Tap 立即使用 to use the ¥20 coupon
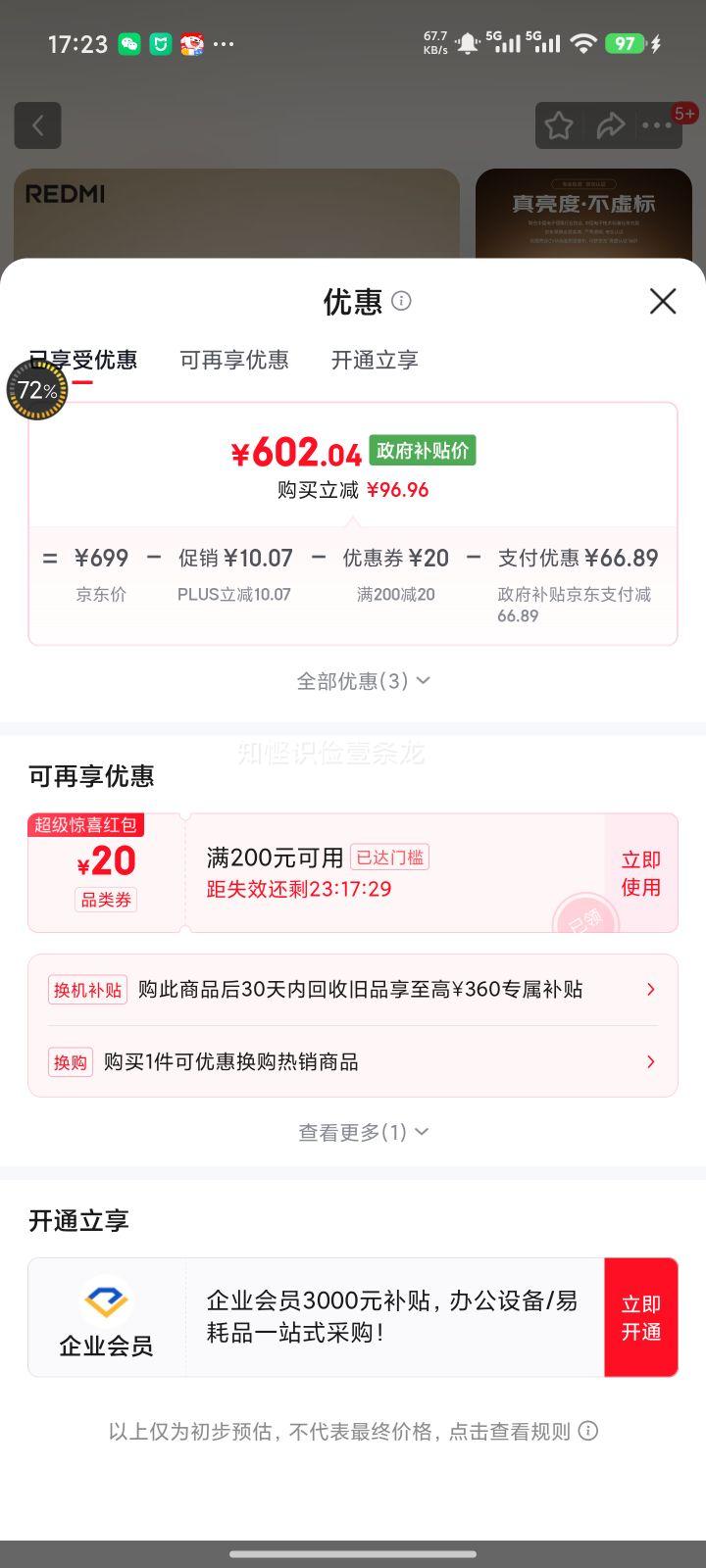The image size is (706, 1568). click(639, 872)
